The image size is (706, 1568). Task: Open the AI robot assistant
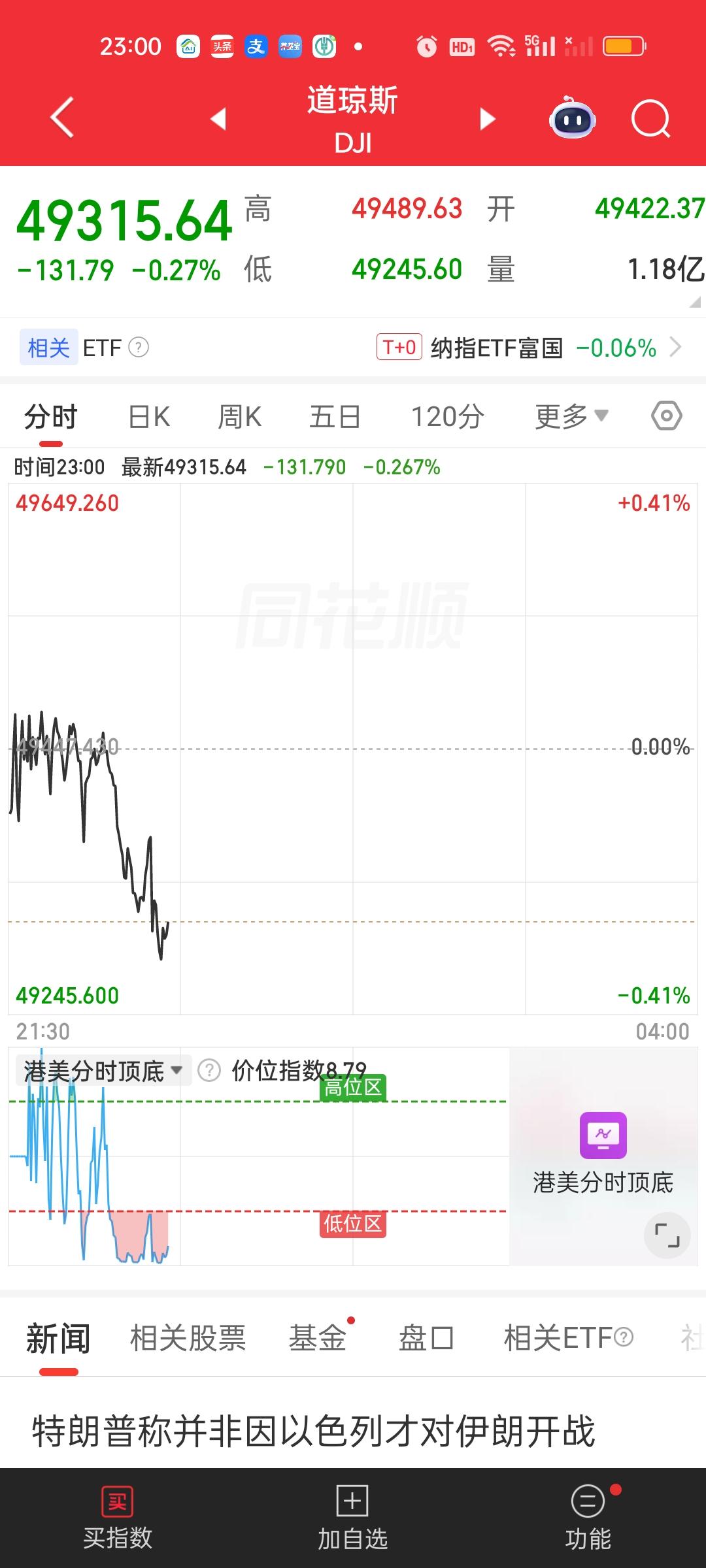pyautogui.click(x=571, y=119)
